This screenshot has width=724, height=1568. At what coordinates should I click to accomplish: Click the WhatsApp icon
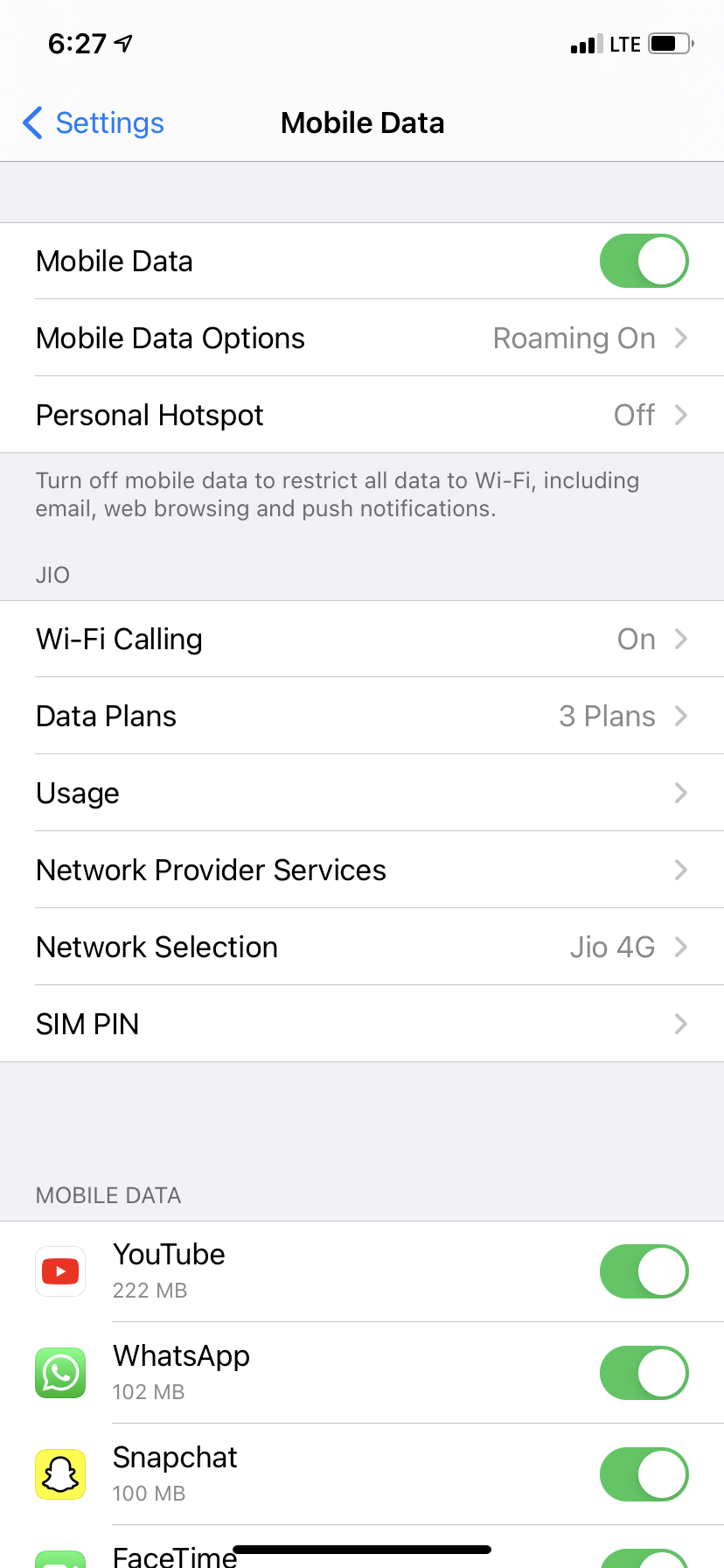click(x=59, y=1373)
